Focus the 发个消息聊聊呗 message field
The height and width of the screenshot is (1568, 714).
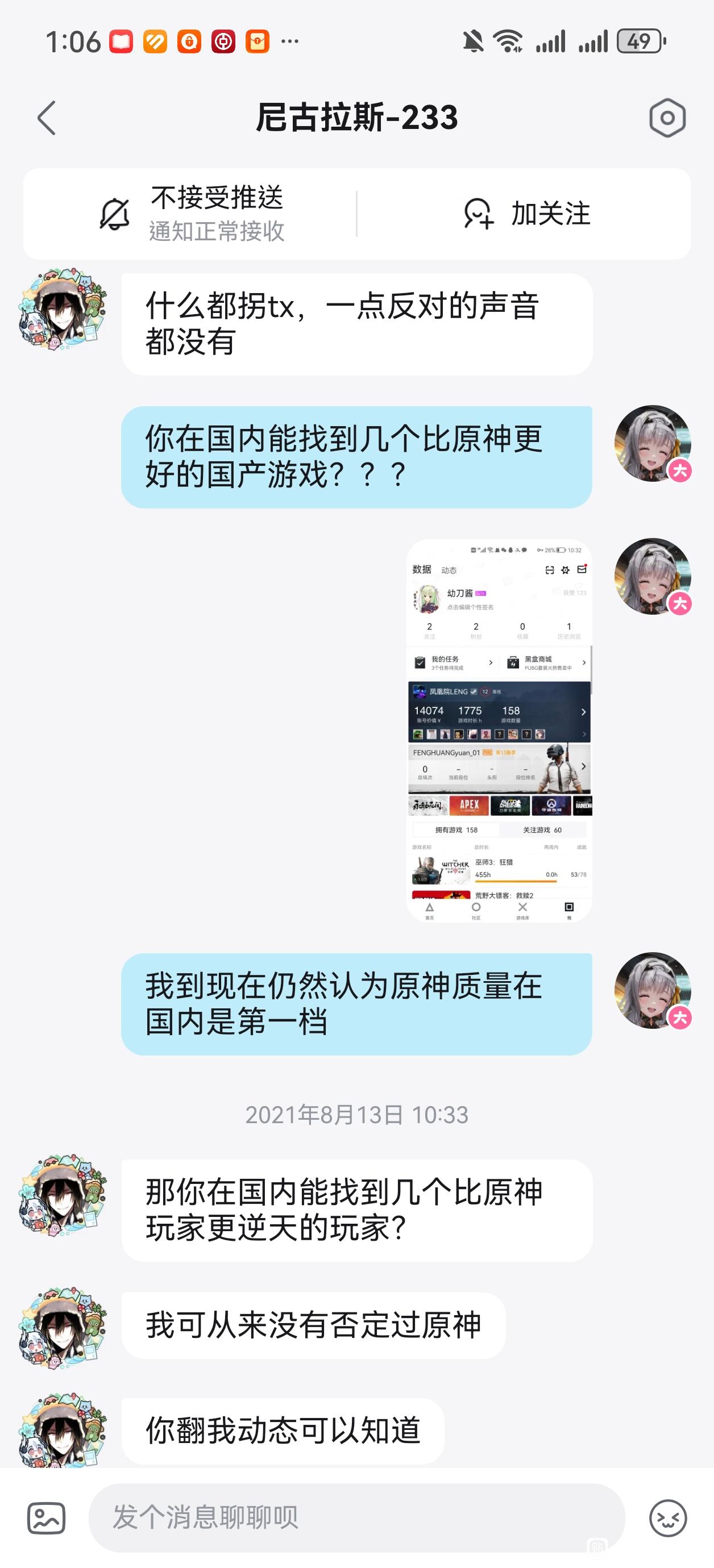(356, 1517)
